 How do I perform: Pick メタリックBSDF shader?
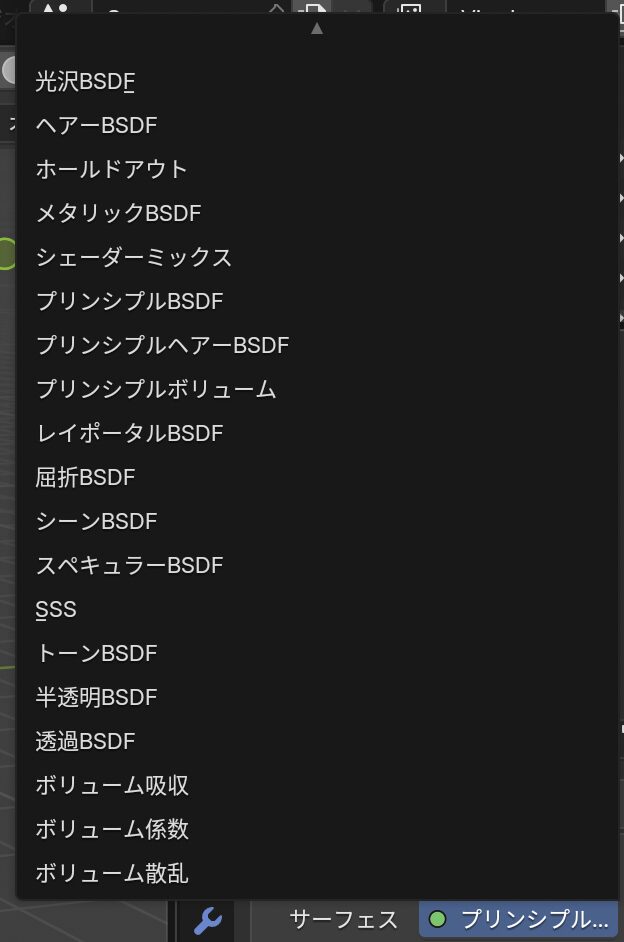pyautogui.click(x=118, y=213)
